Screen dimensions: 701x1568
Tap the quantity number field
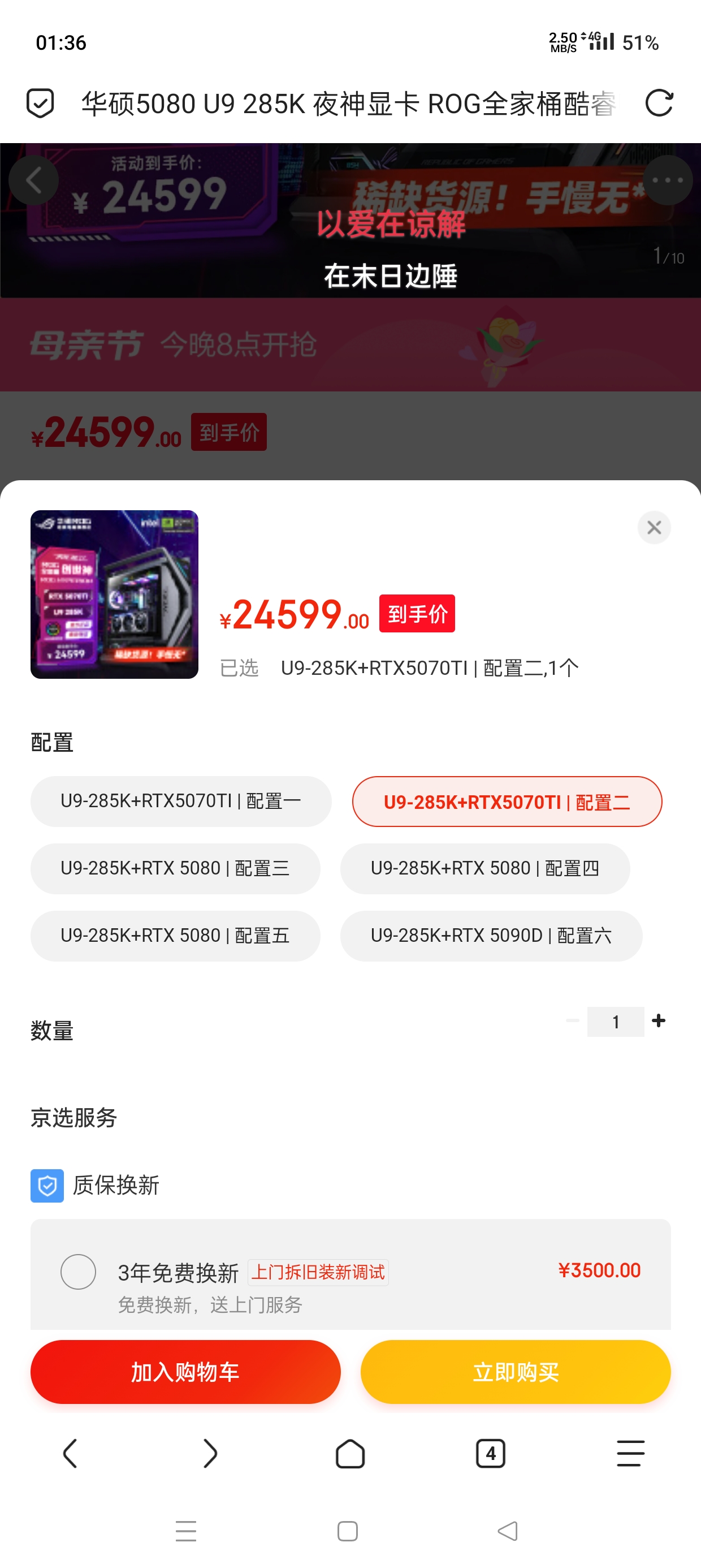click(615, 1022)
